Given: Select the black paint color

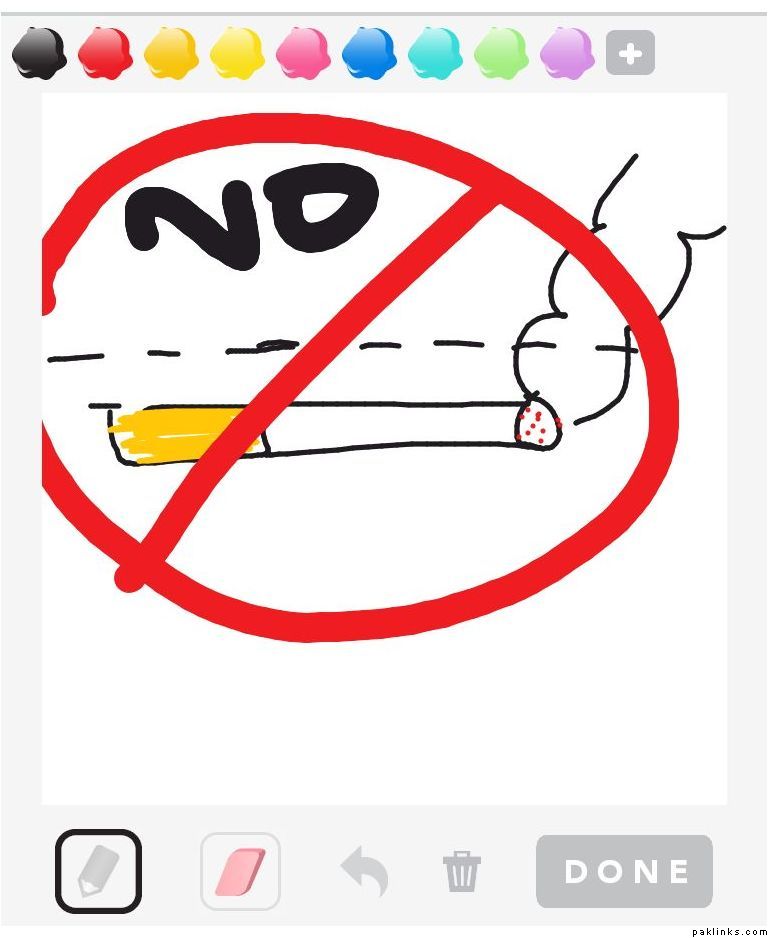Looking at the screenshot, I should coord(39,53).
